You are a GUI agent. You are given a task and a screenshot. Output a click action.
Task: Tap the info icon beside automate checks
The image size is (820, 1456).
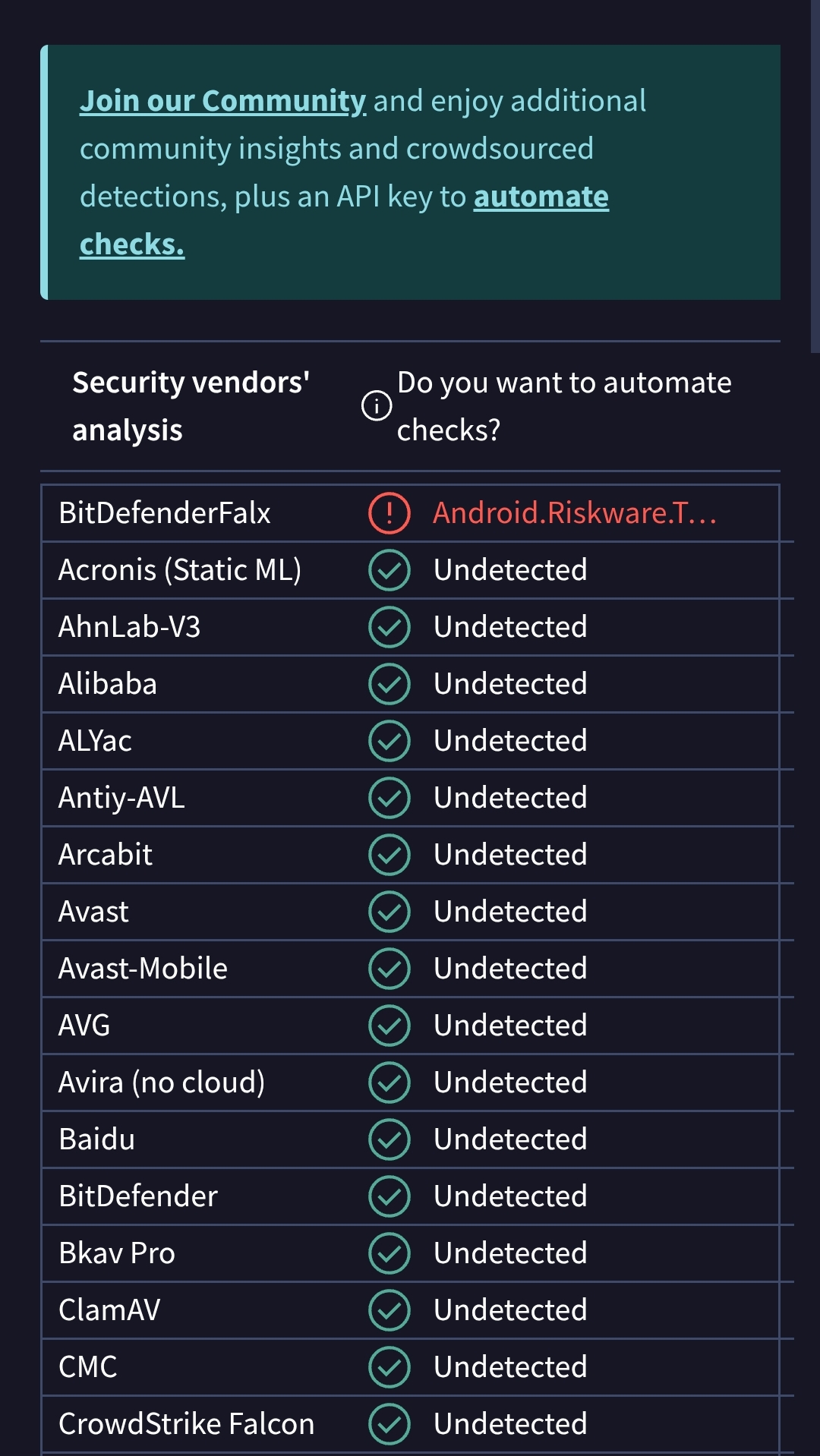pos(376,406)
